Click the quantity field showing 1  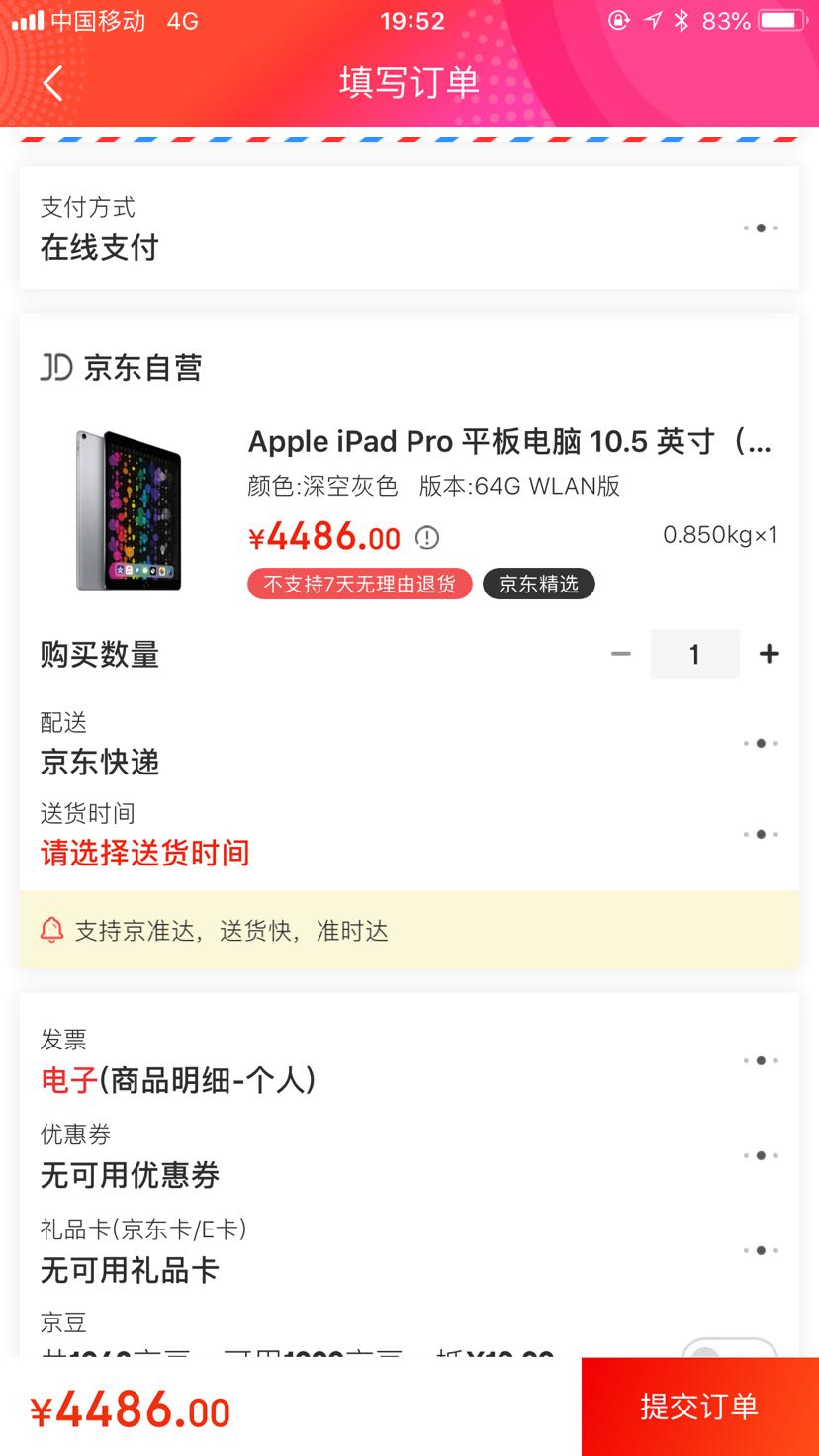(694, 653)
